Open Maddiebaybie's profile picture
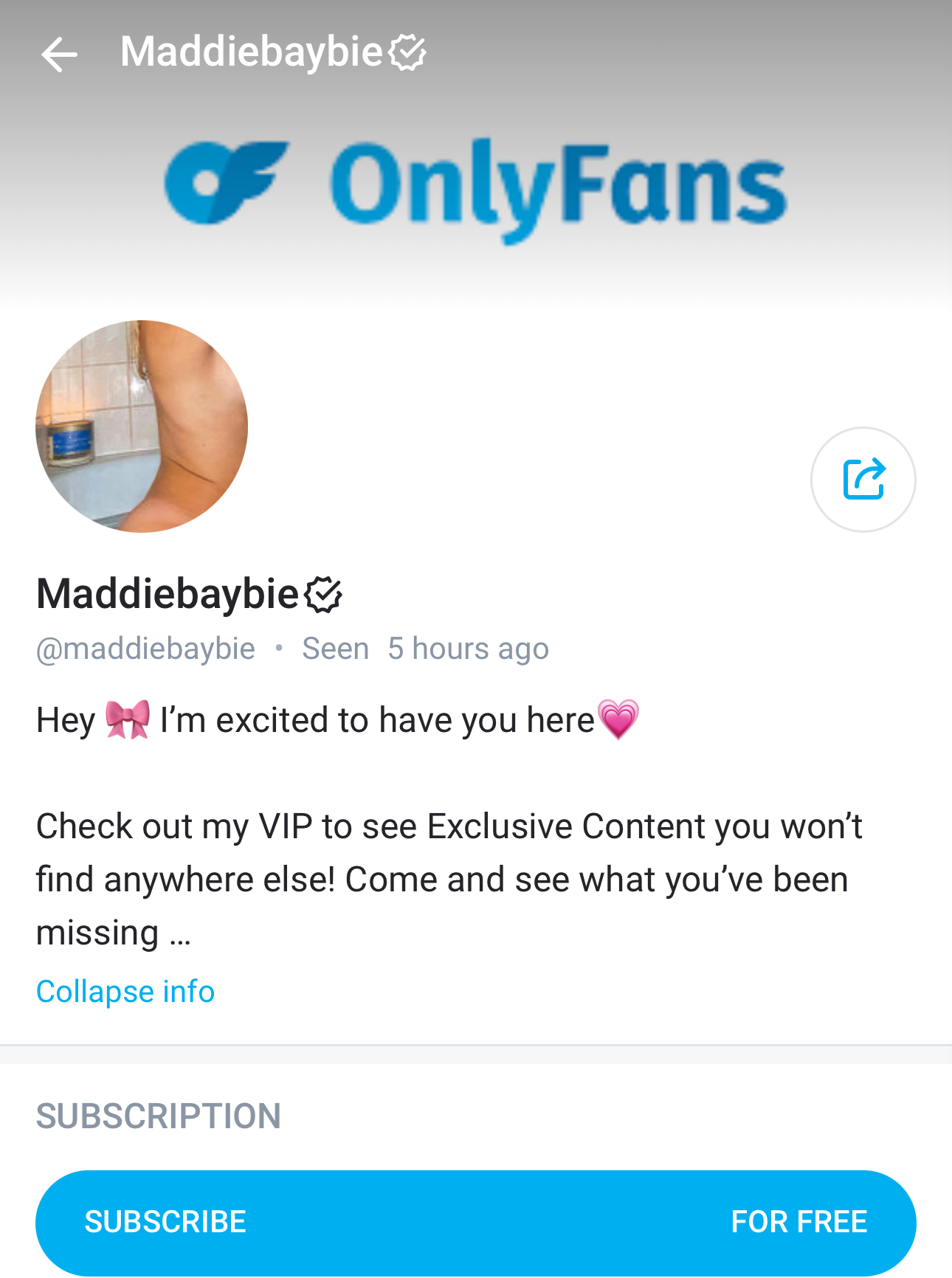The height and width of the screenshot is (1278, 952). tap(142, 426)
